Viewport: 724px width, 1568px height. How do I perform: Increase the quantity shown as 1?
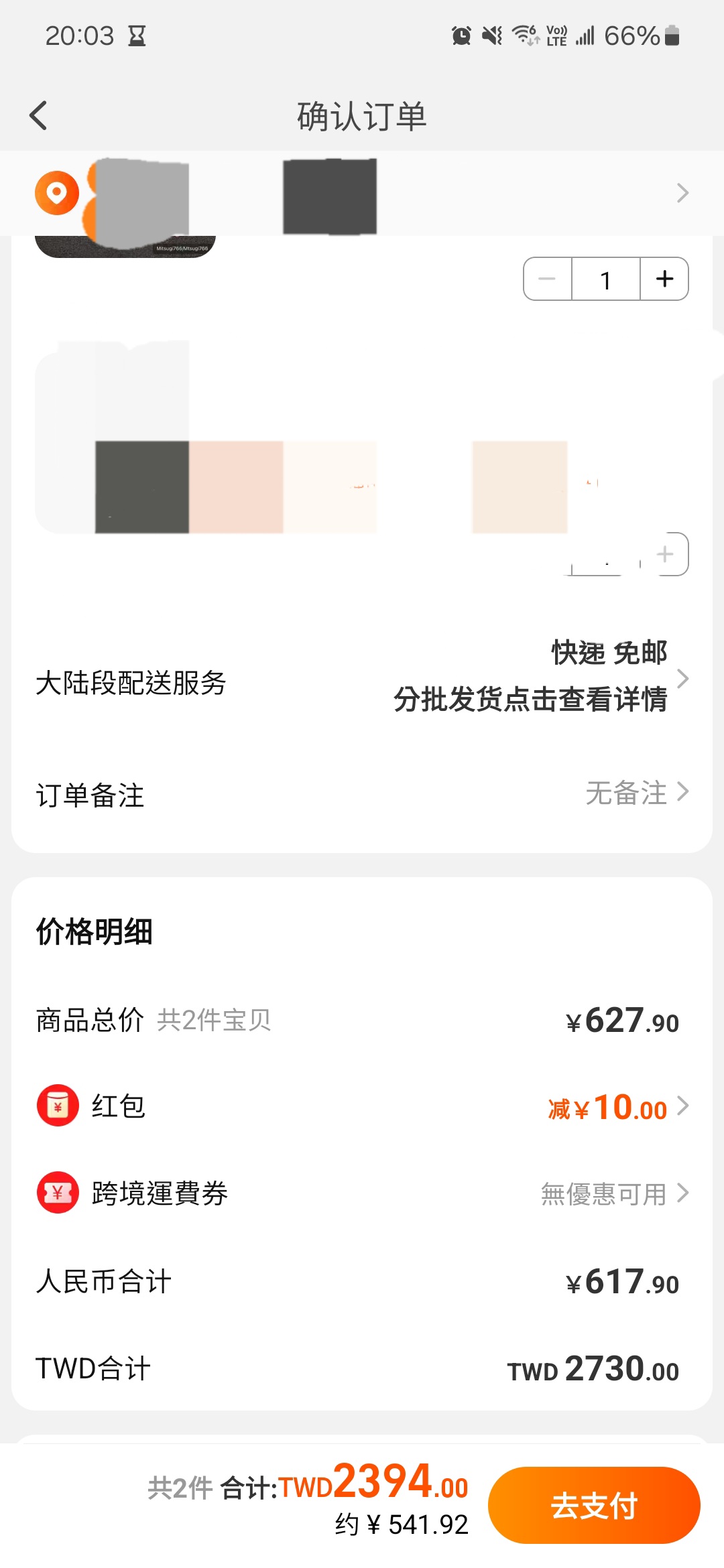pyautogui.click(x=664, y=279)
